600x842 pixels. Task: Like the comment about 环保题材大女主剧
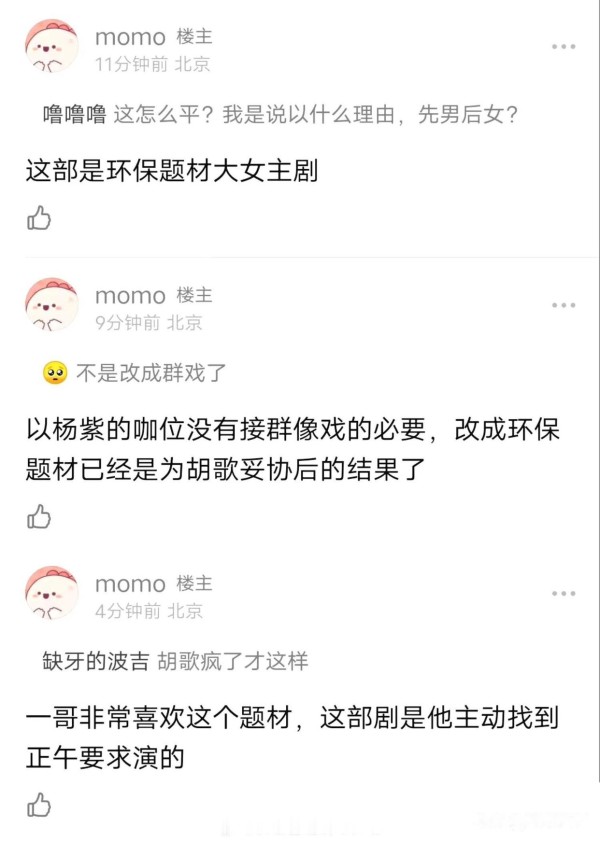coord(39,218)
